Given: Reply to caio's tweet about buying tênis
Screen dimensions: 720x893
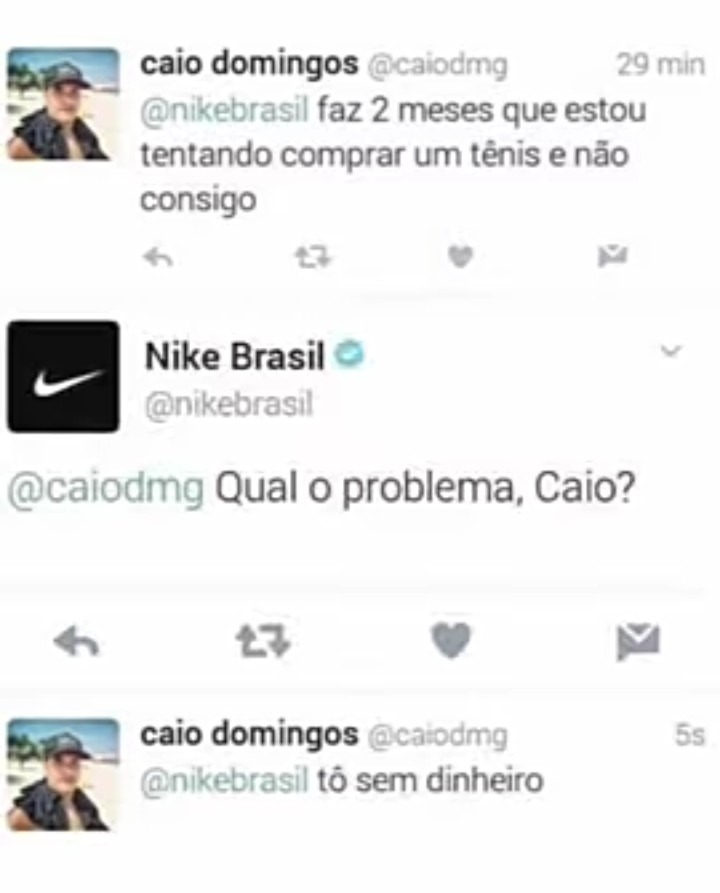Looking at the screenshot, I should point(158,258).
